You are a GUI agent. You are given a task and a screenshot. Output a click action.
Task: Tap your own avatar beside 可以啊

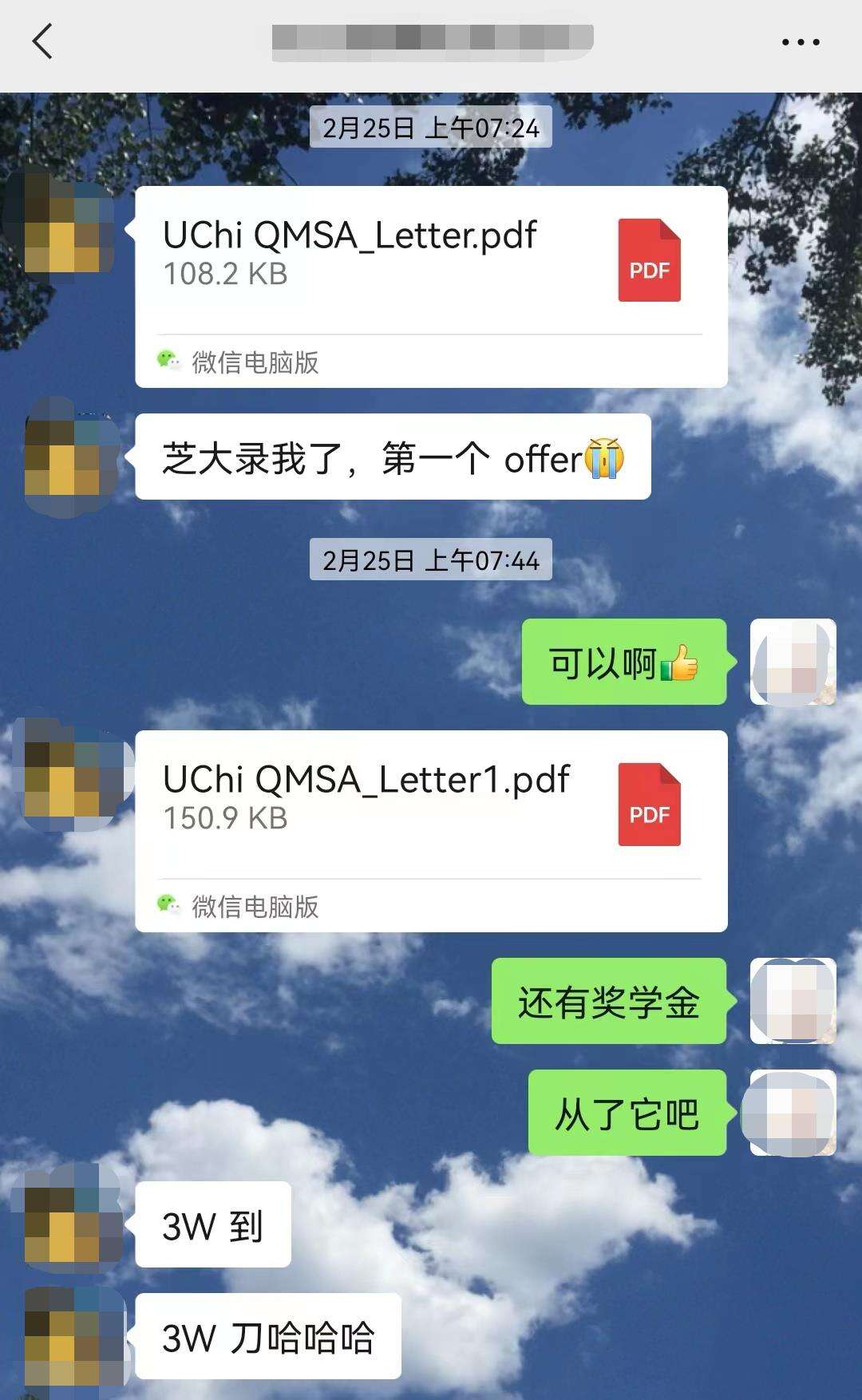coord(793,662)
